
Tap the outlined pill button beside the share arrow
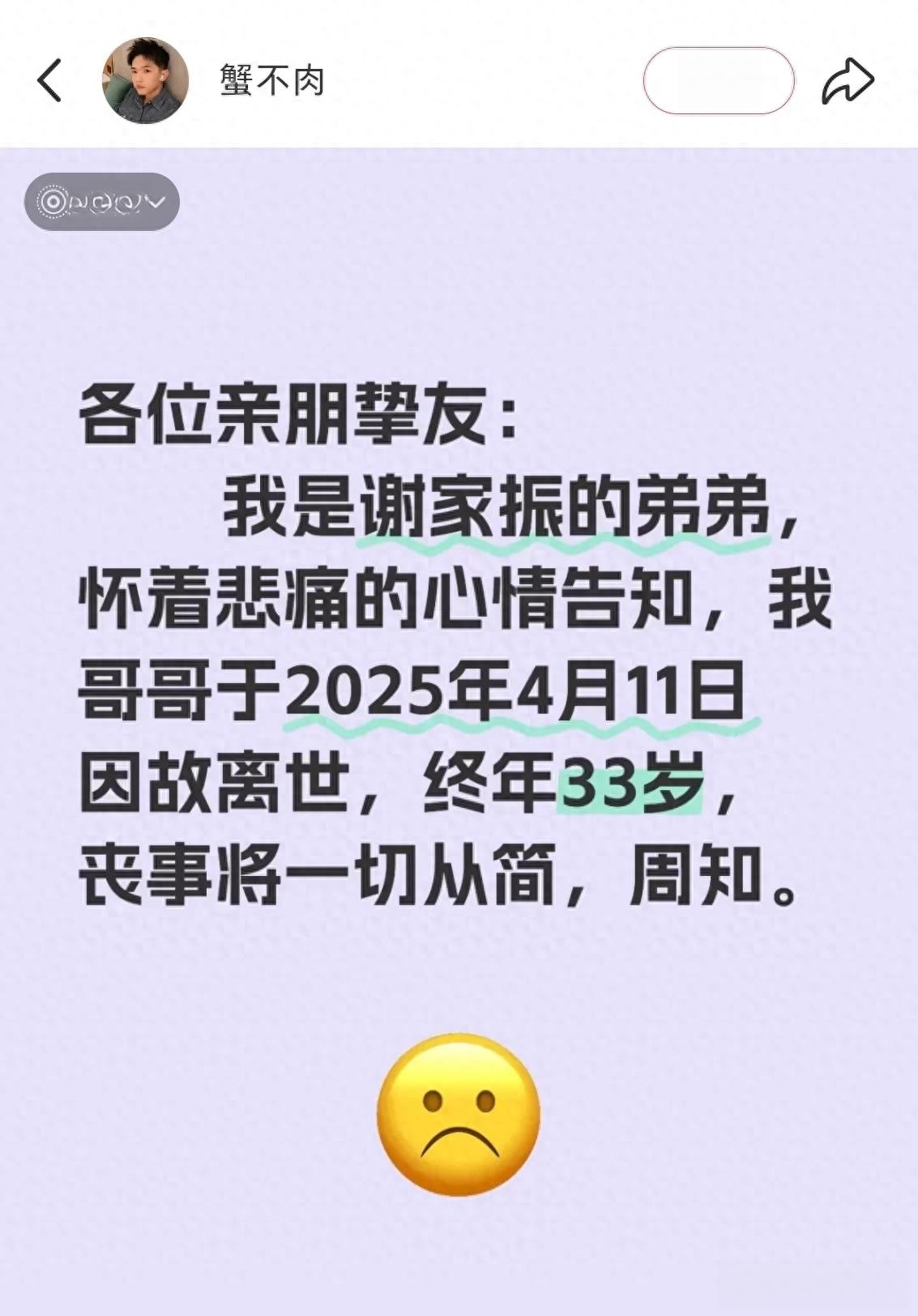[719, 80]
